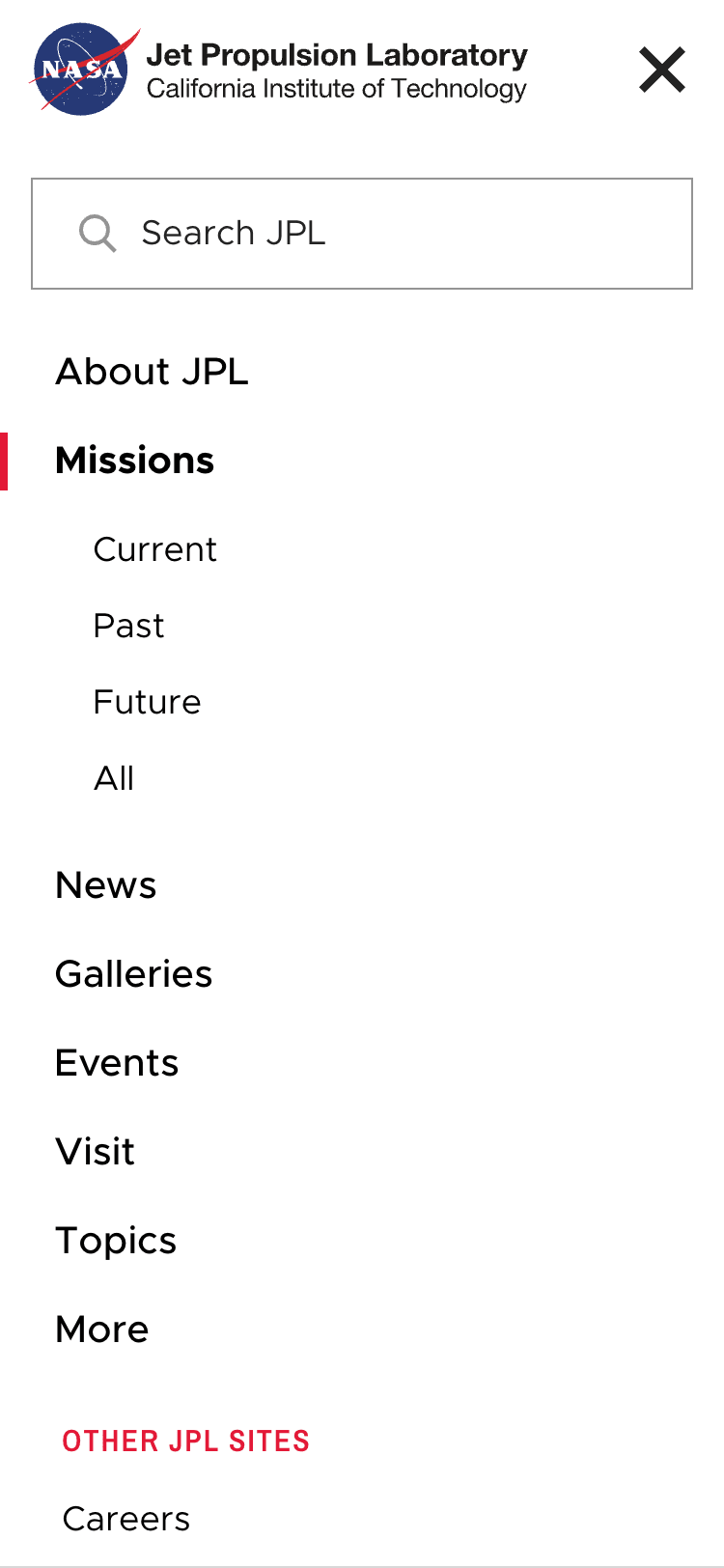Viewport: 724px width, 1568px height.
Task: Close the navigation menu
Action: [662, 70]
